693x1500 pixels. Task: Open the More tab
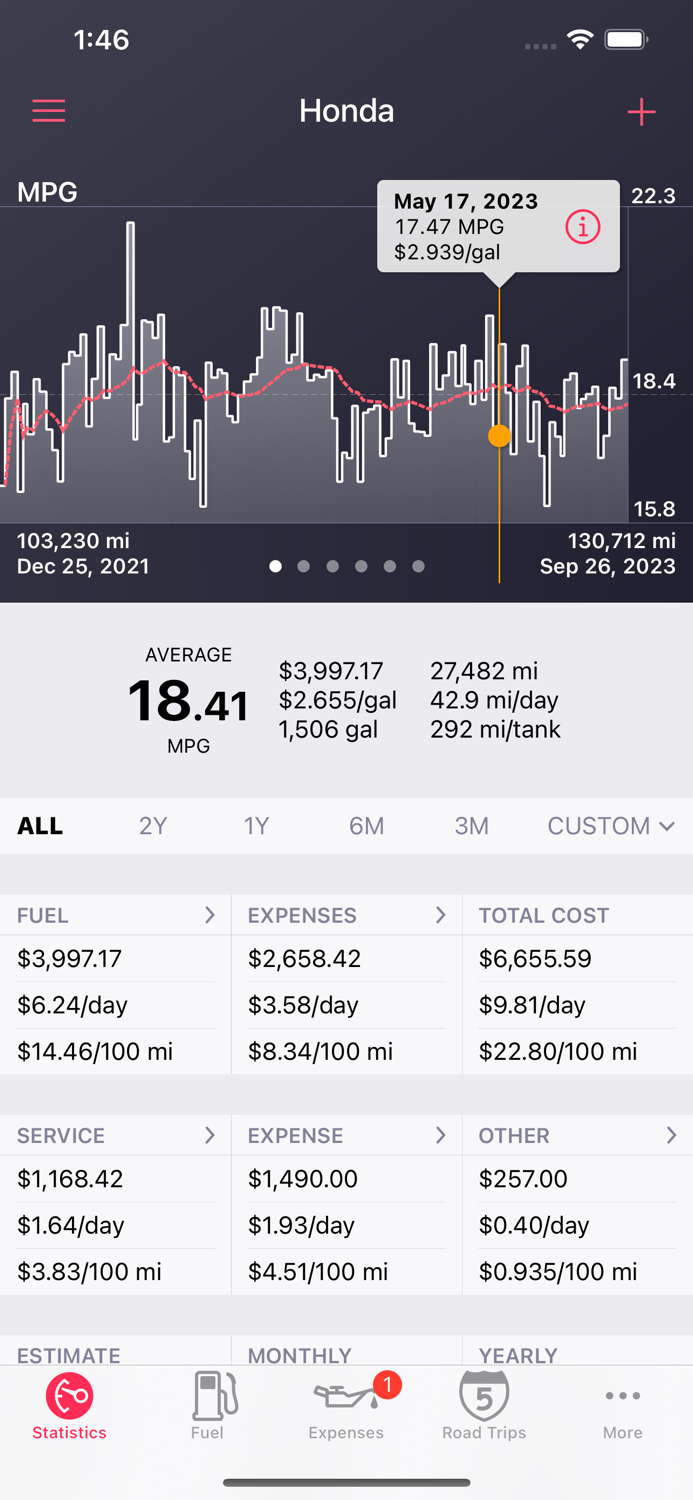(x=622, y=1407)
